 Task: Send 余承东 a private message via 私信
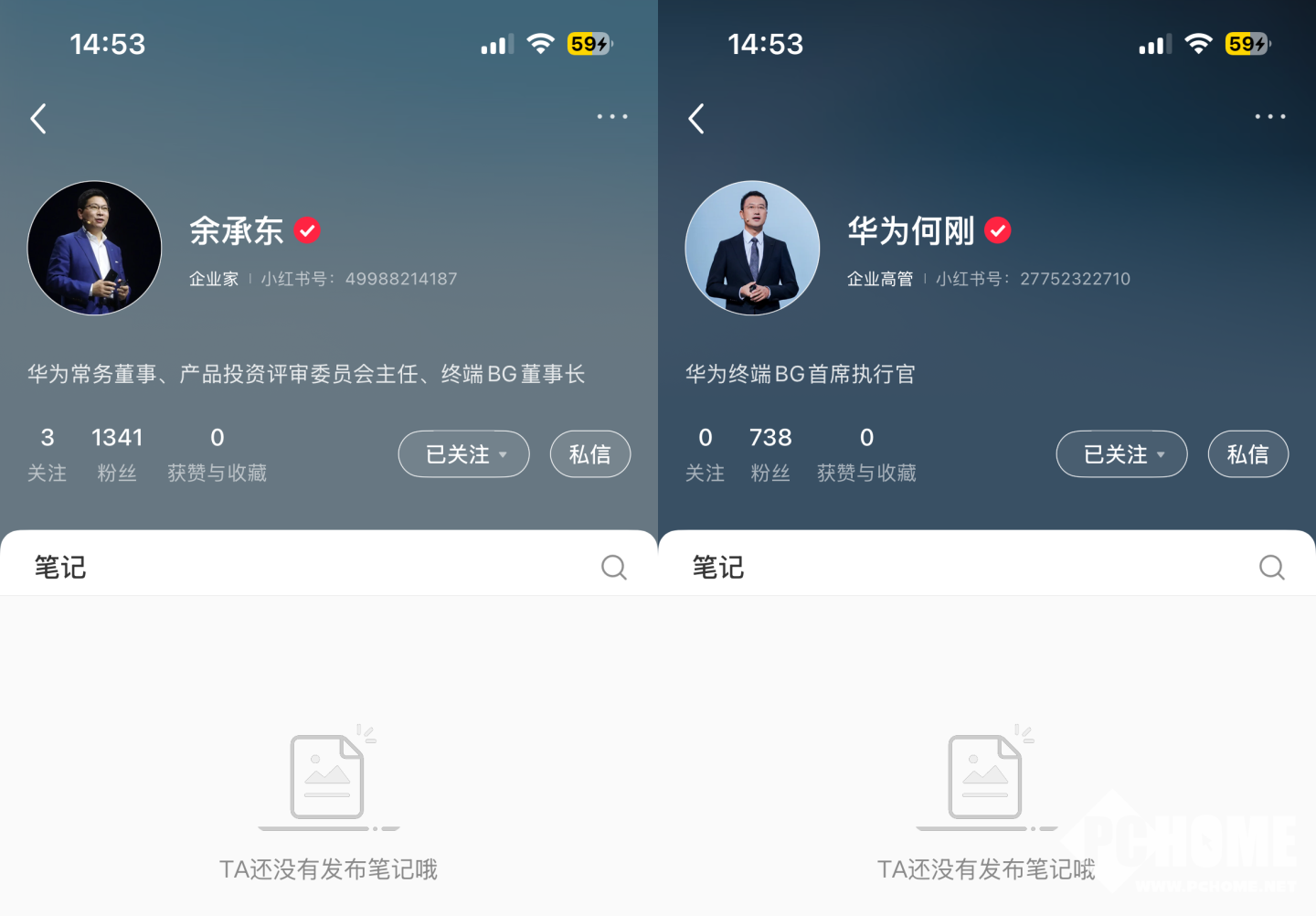(589, 454)
